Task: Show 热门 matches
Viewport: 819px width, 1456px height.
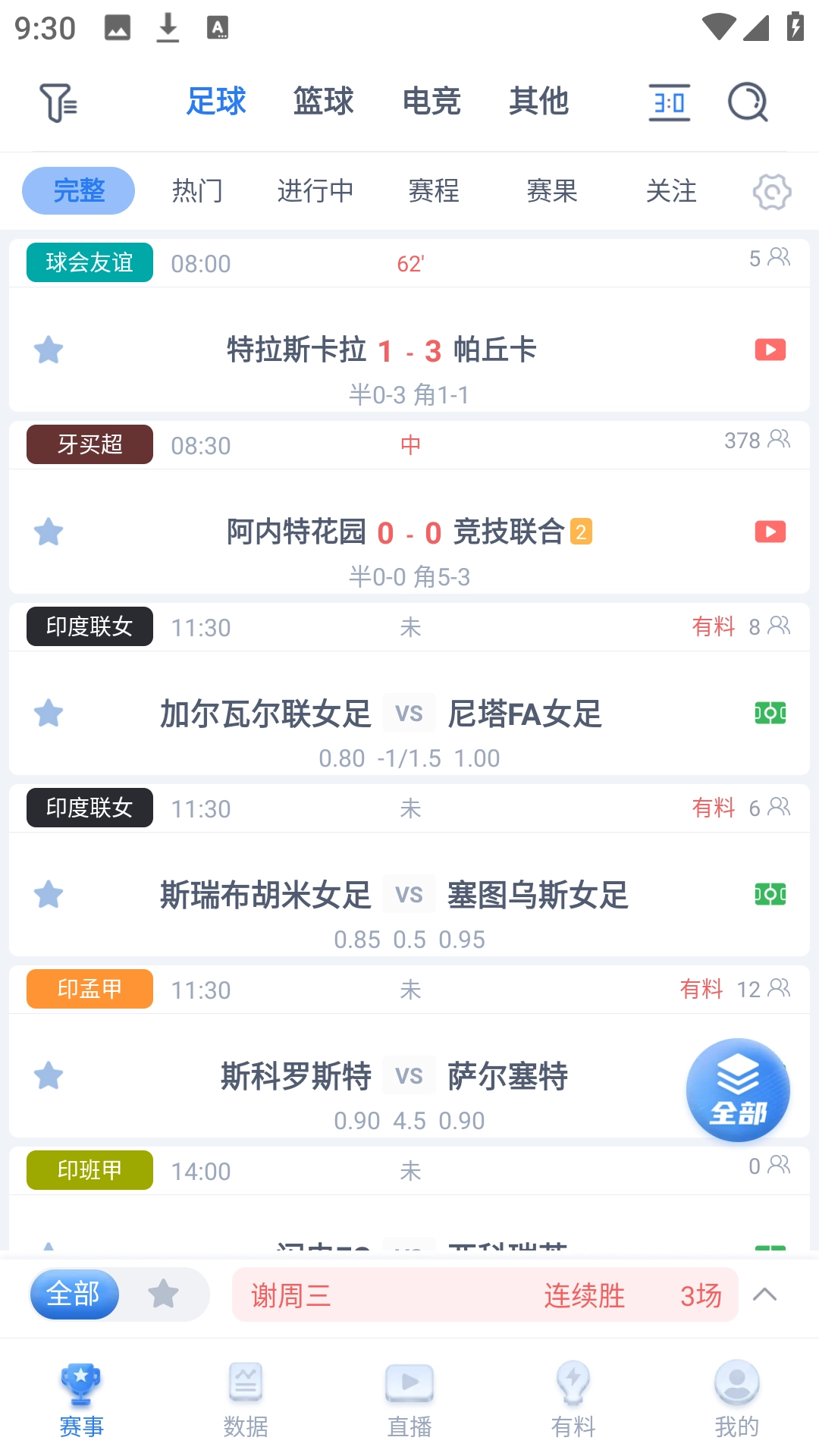Action: tap(197, 190)
